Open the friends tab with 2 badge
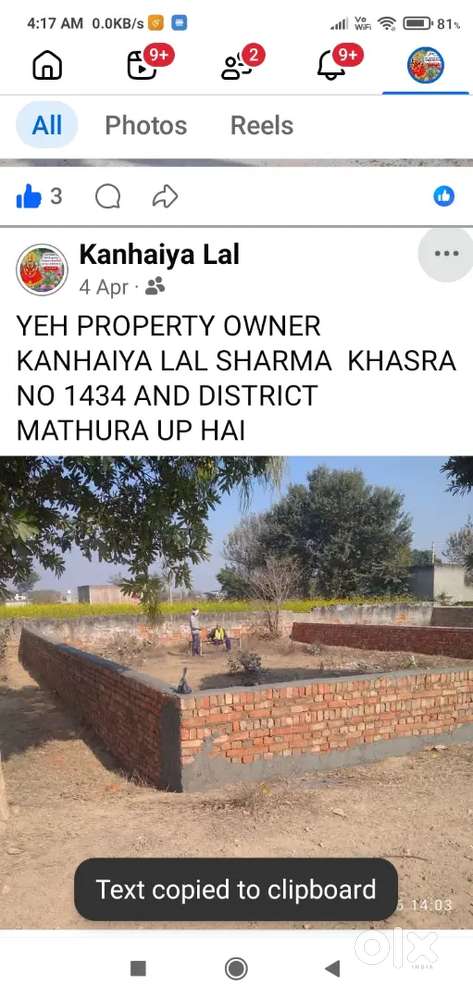Image resolution: width=473 pixels, height=1000 pixels. [236, 66]
